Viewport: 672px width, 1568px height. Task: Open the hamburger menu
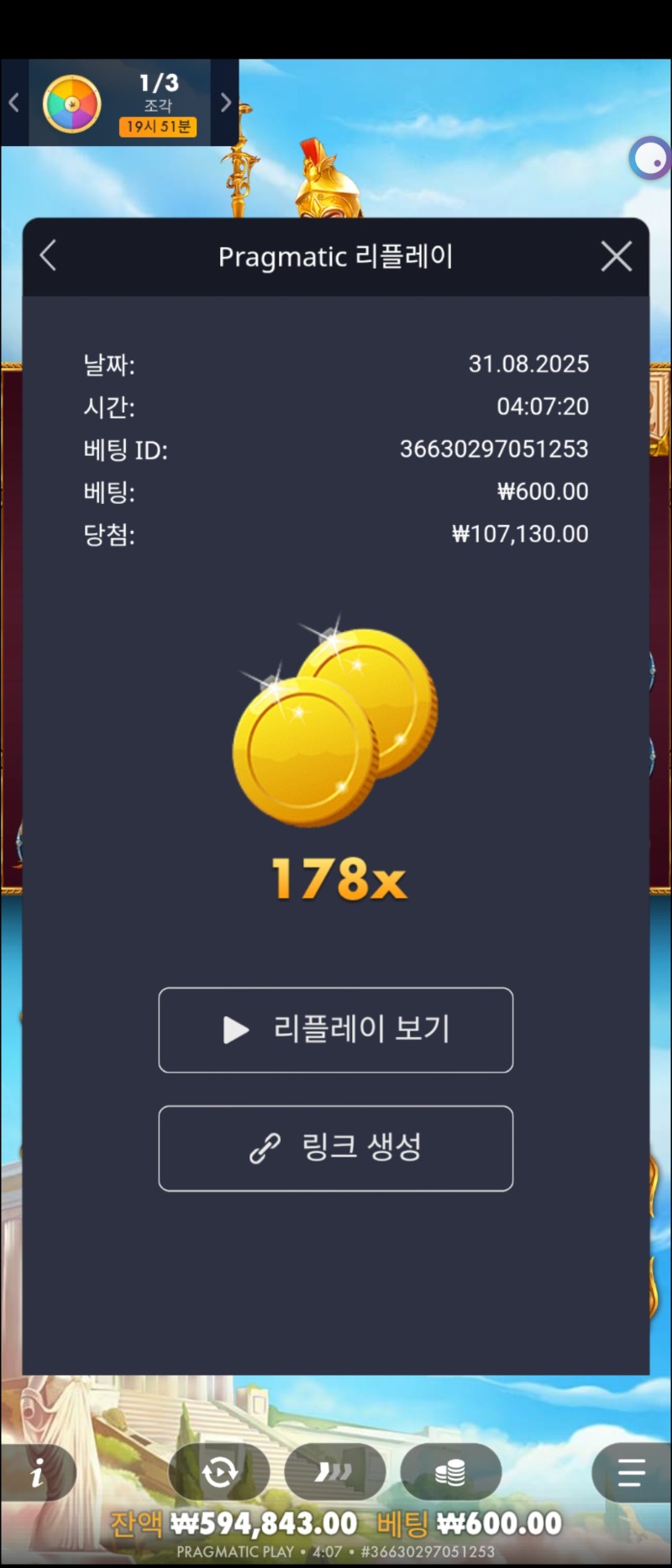630,1472
